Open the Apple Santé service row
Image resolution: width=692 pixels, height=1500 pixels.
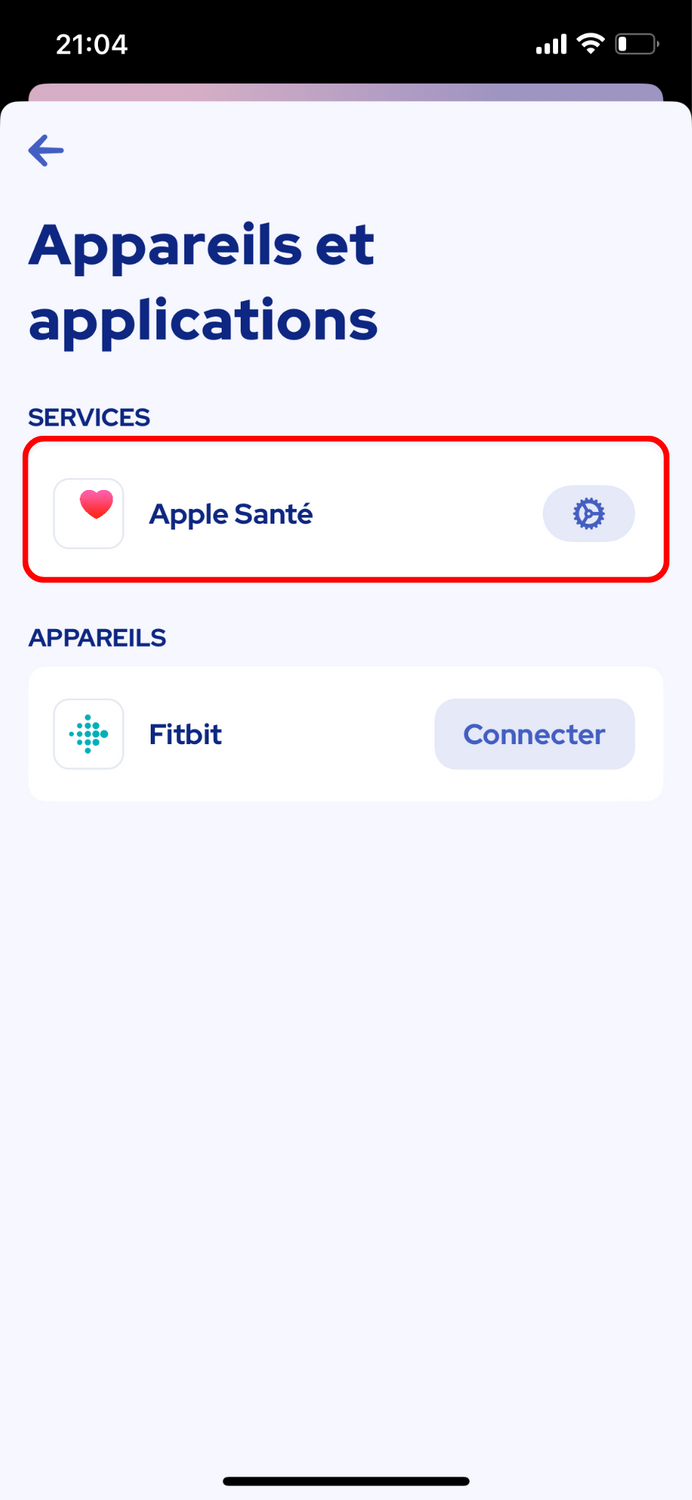[345, 509]
